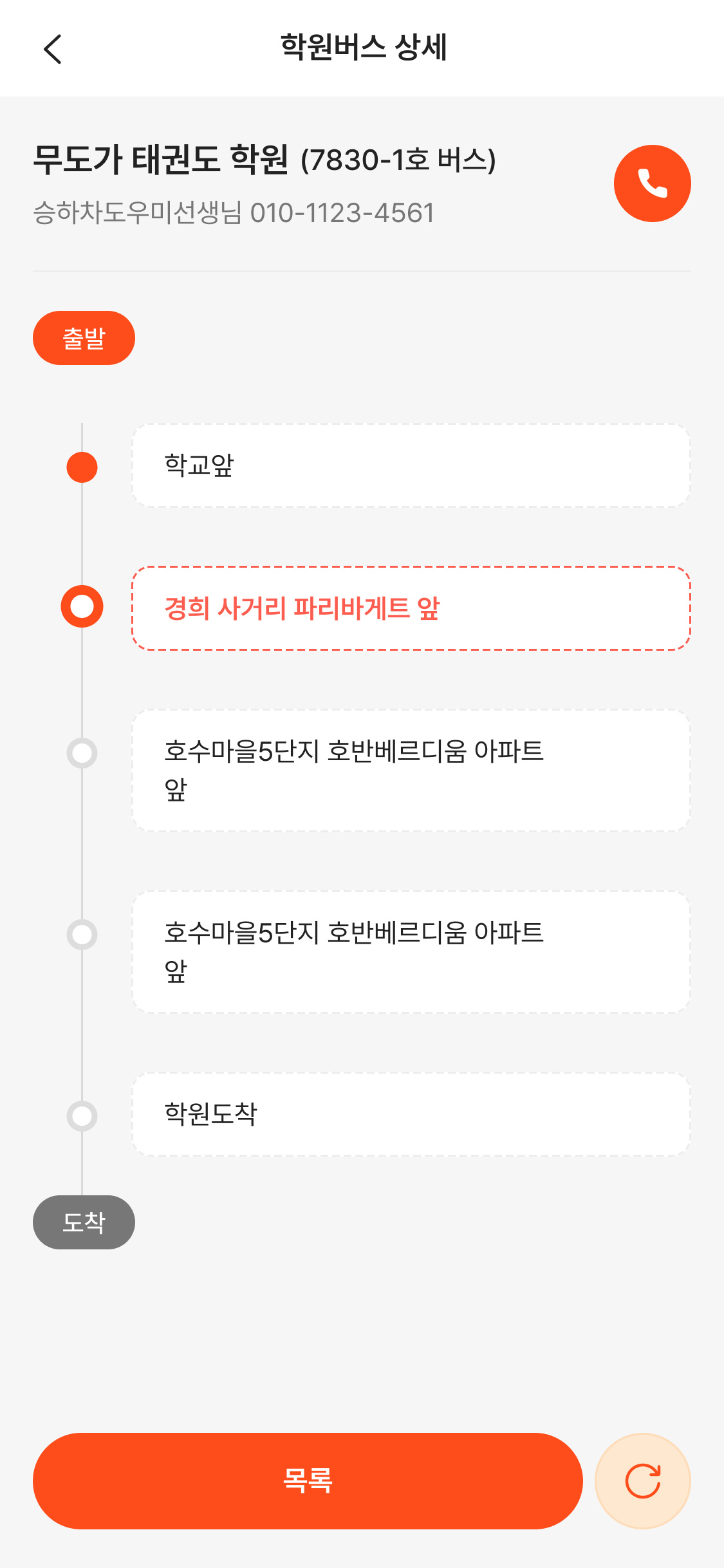Refresh the bus route status

(642, 1480)
